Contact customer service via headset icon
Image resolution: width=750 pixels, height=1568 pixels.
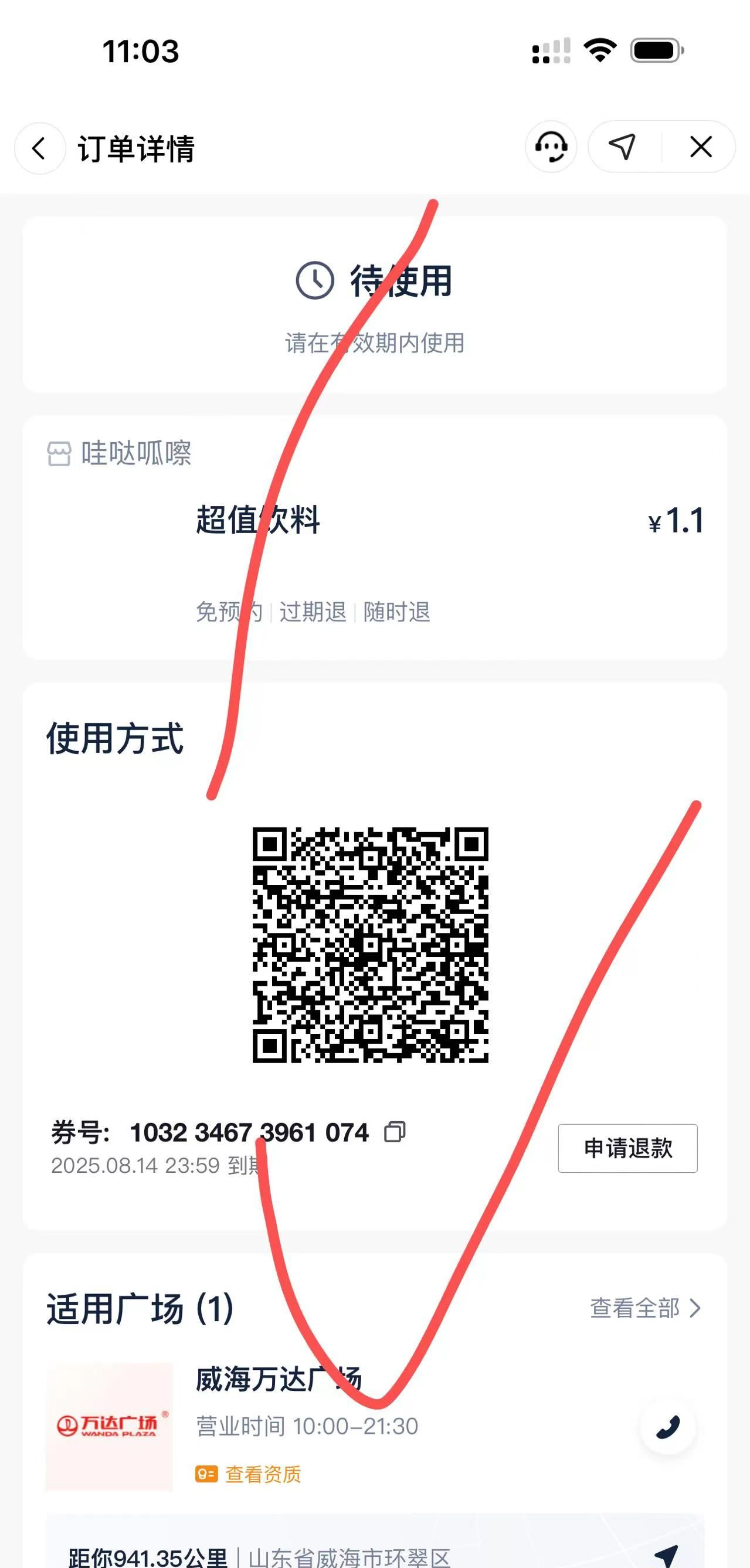(551, 147)
